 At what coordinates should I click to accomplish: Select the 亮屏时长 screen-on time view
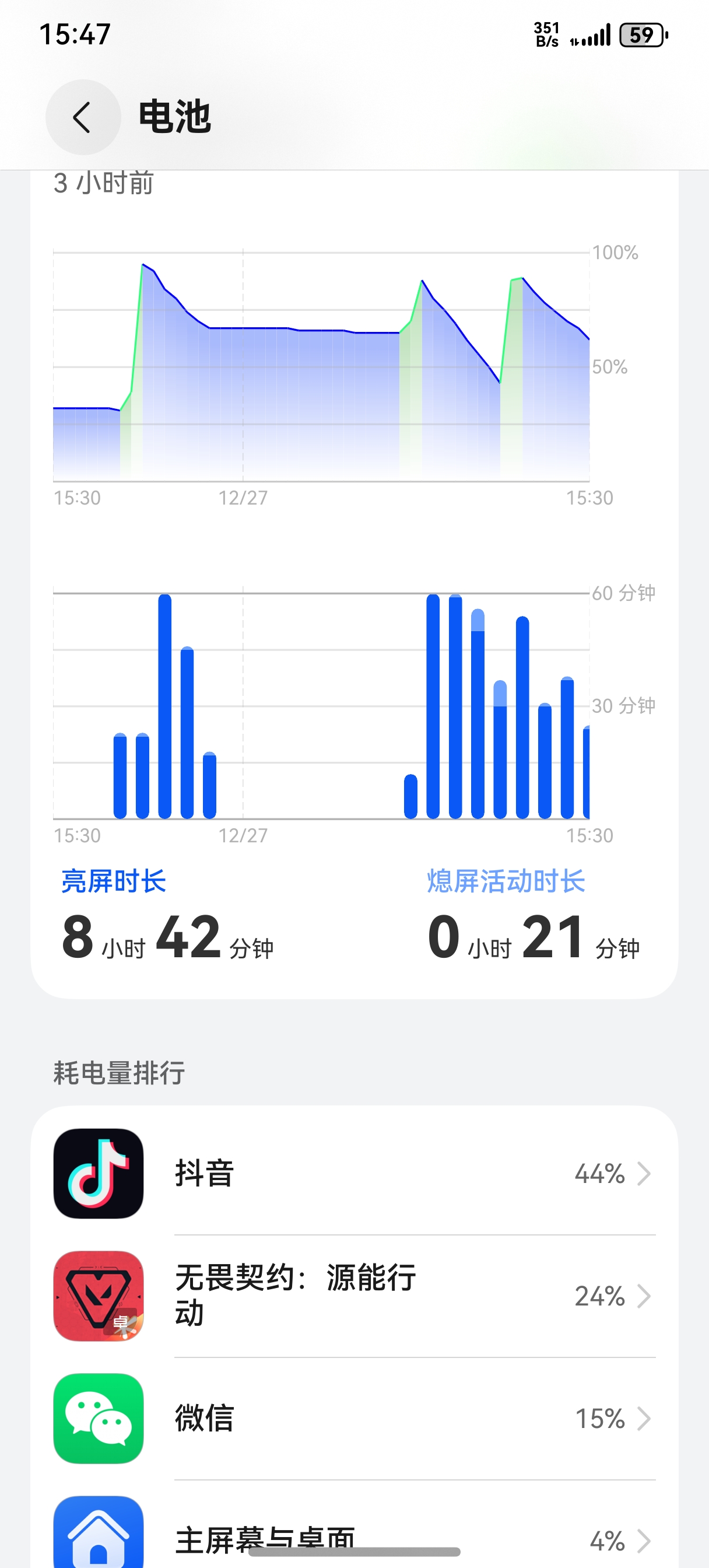[114, 881]
